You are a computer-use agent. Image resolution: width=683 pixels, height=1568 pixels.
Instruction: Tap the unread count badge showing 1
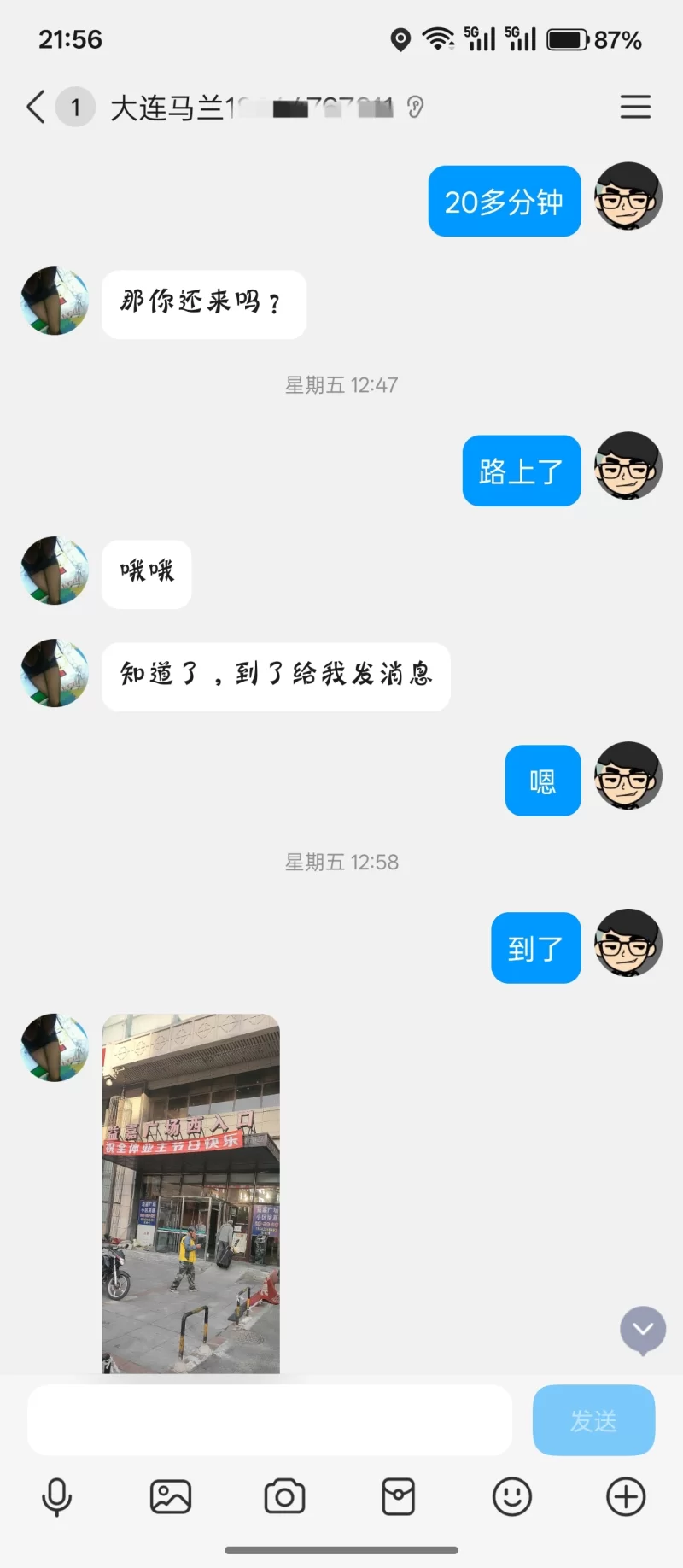point(76,107)
